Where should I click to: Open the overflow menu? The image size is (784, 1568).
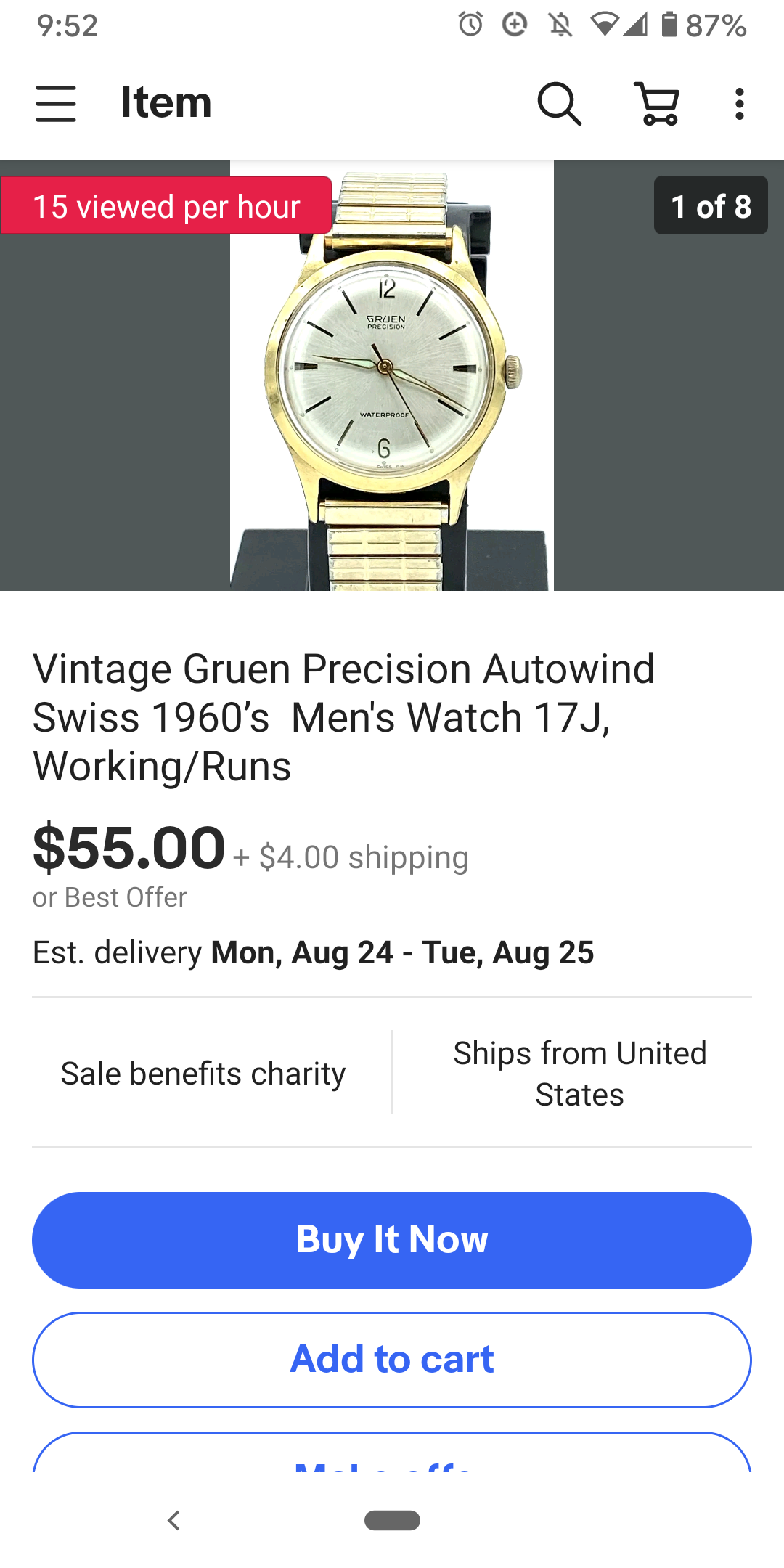coord(739,104)
